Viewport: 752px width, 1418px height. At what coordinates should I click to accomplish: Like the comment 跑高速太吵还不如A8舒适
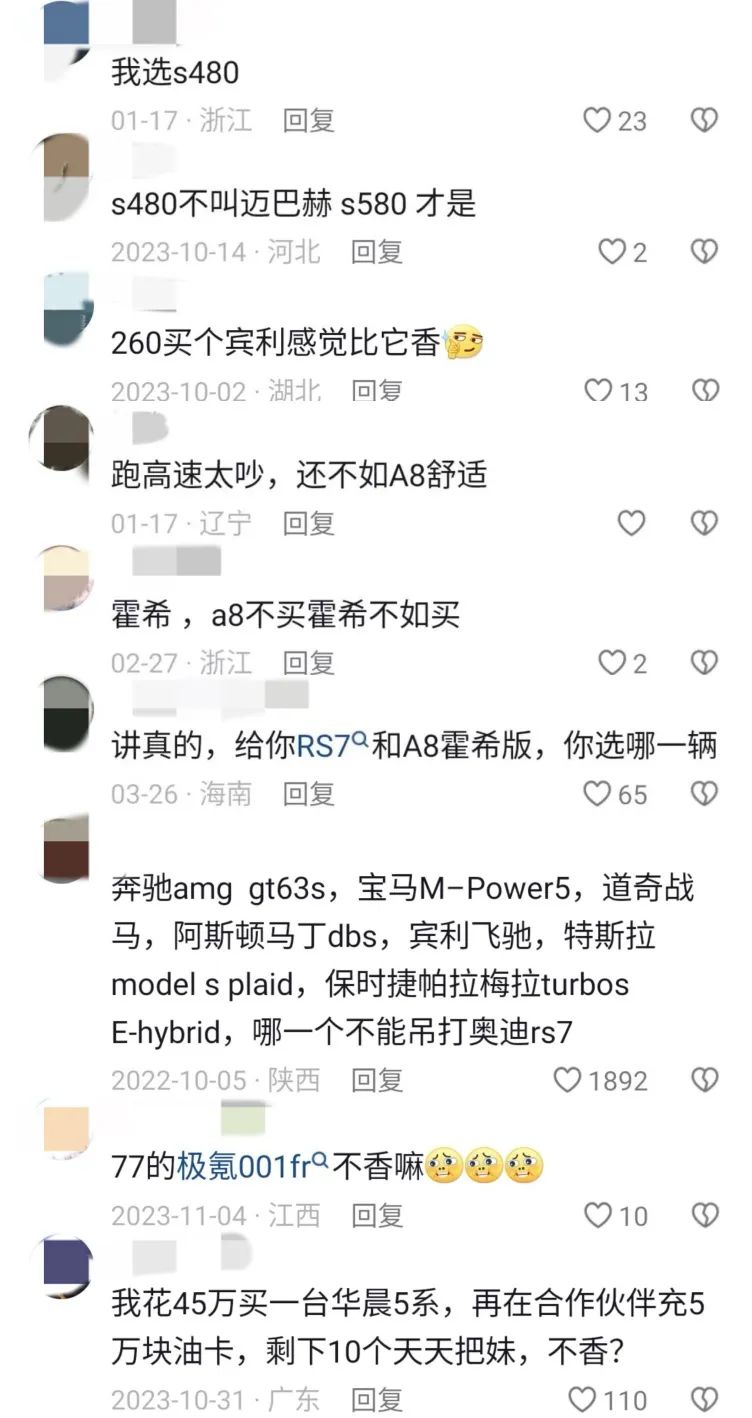(632, 523)
